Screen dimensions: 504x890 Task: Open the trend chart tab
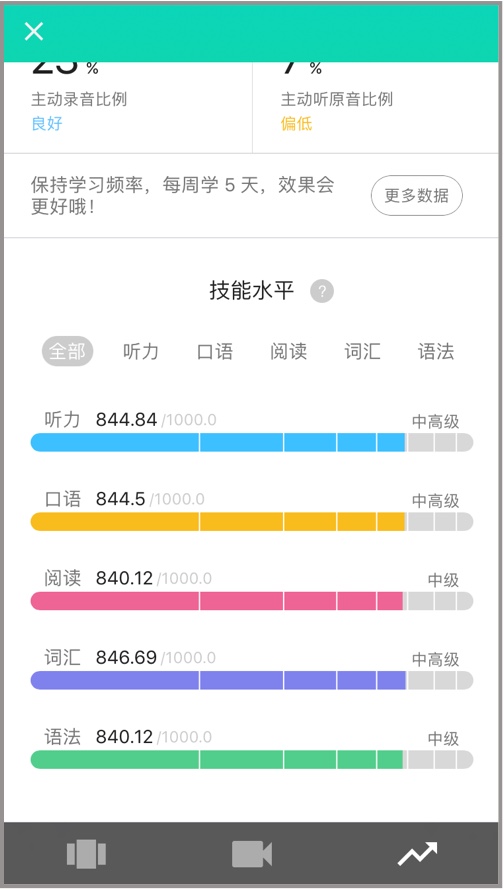point(417,854)
